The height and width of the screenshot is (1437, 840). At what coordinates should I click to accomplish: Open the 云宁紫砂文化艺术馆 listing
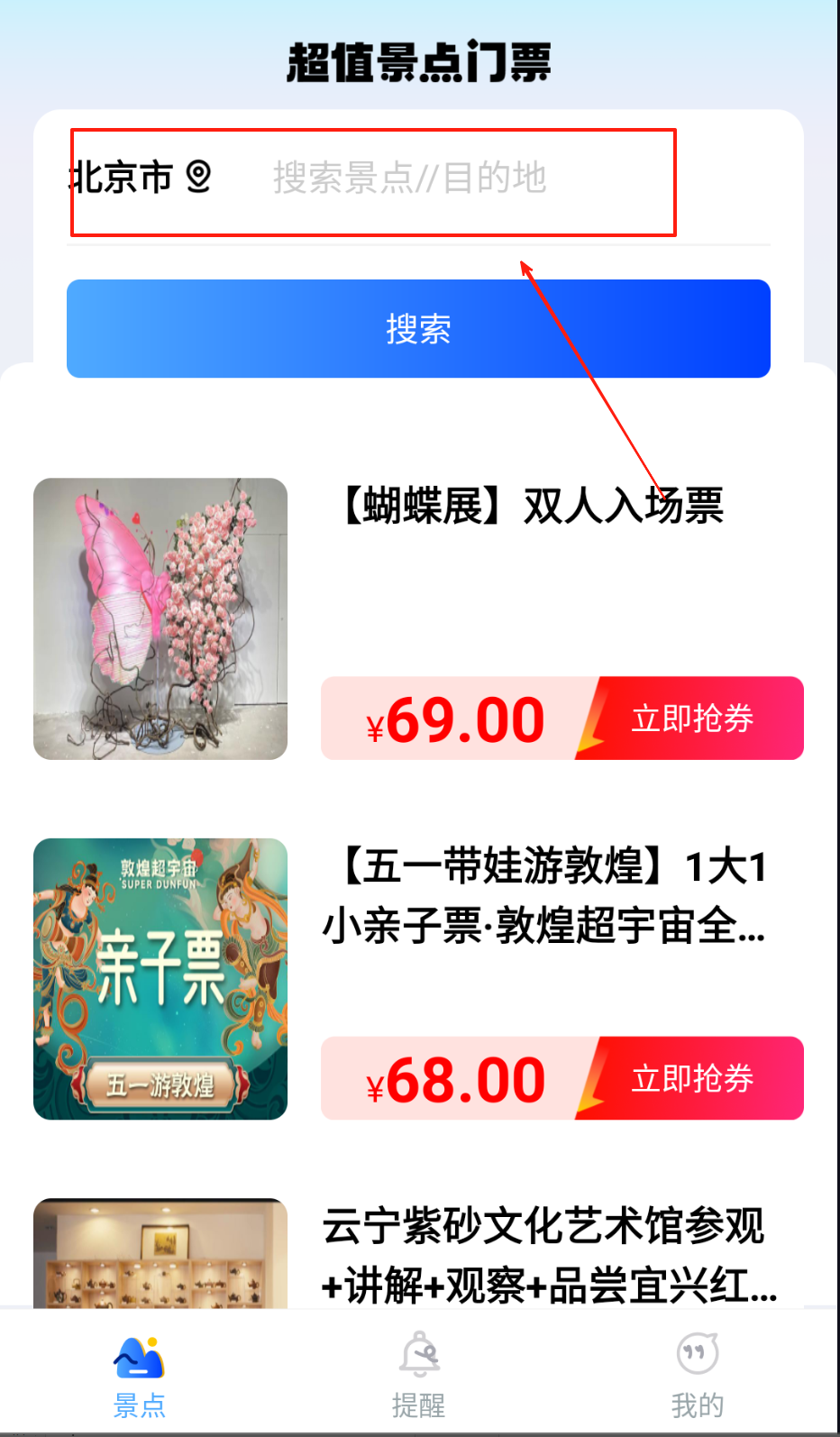point(543,1255)
